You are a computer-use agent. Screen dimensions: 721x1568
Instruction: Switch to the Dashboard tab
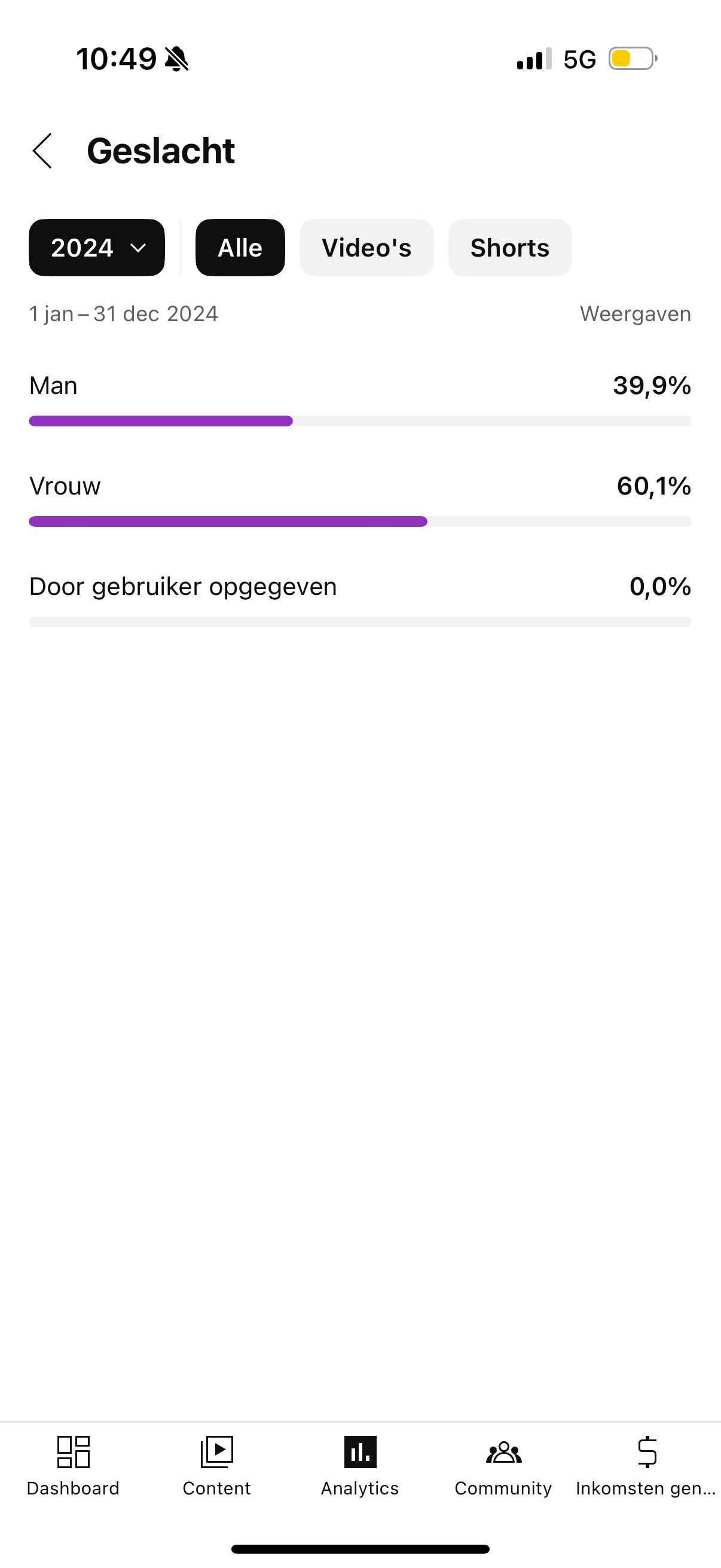tap(73, 1467)
